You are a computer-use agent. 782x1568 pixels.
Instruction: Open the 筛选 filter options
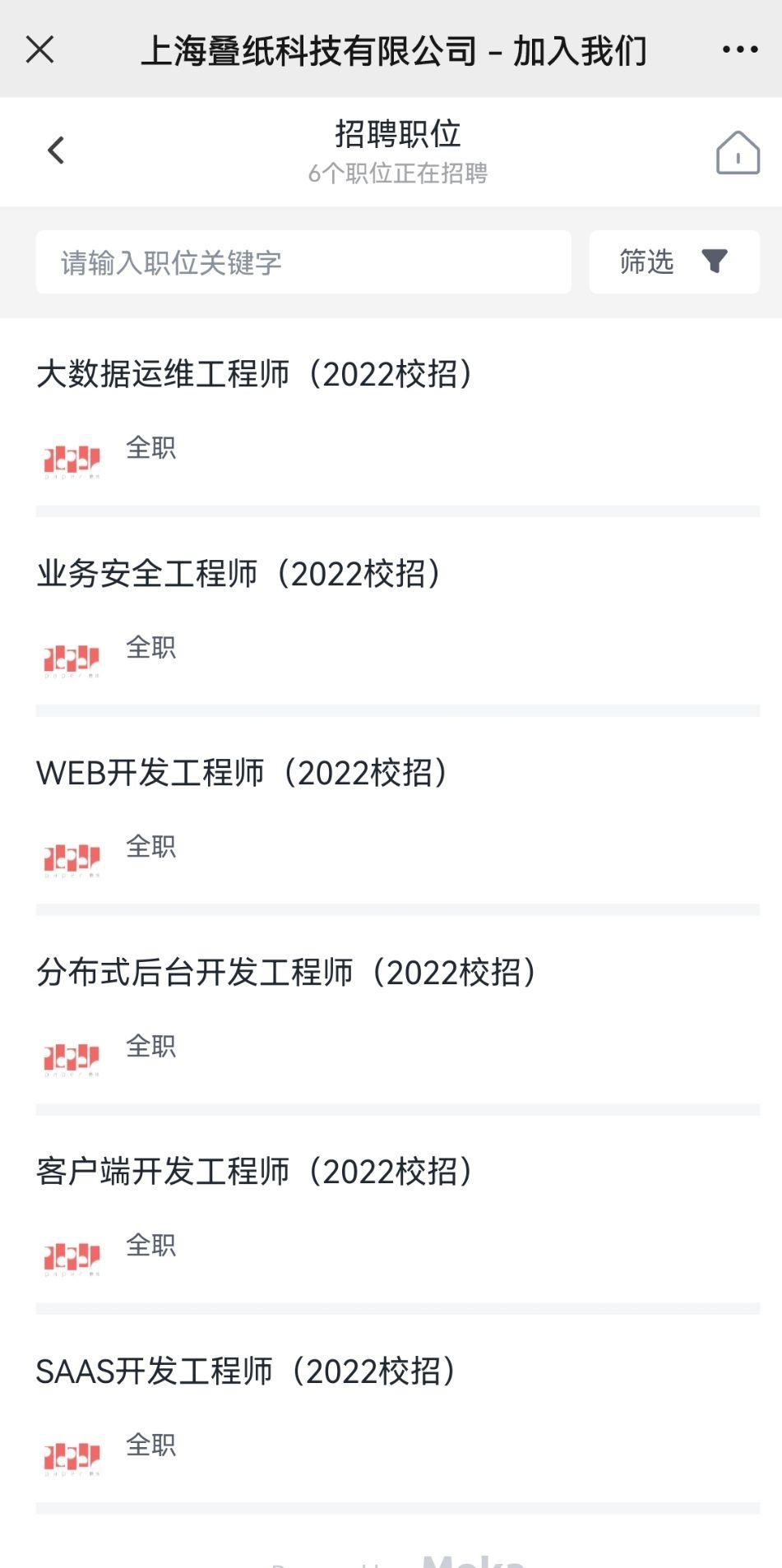[x=645, y=261]
